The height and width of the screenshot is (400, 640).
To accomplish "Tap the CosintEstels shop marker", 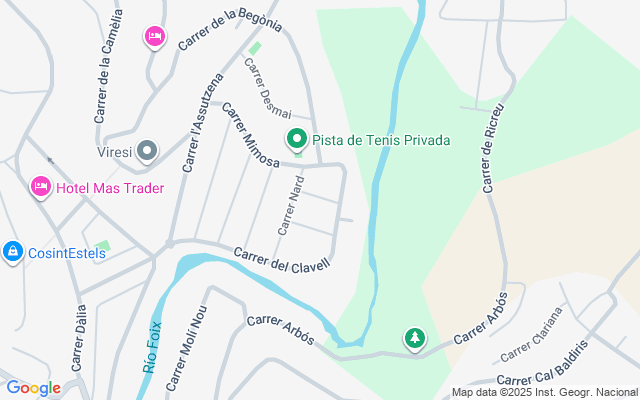I will tap(14, 252).
